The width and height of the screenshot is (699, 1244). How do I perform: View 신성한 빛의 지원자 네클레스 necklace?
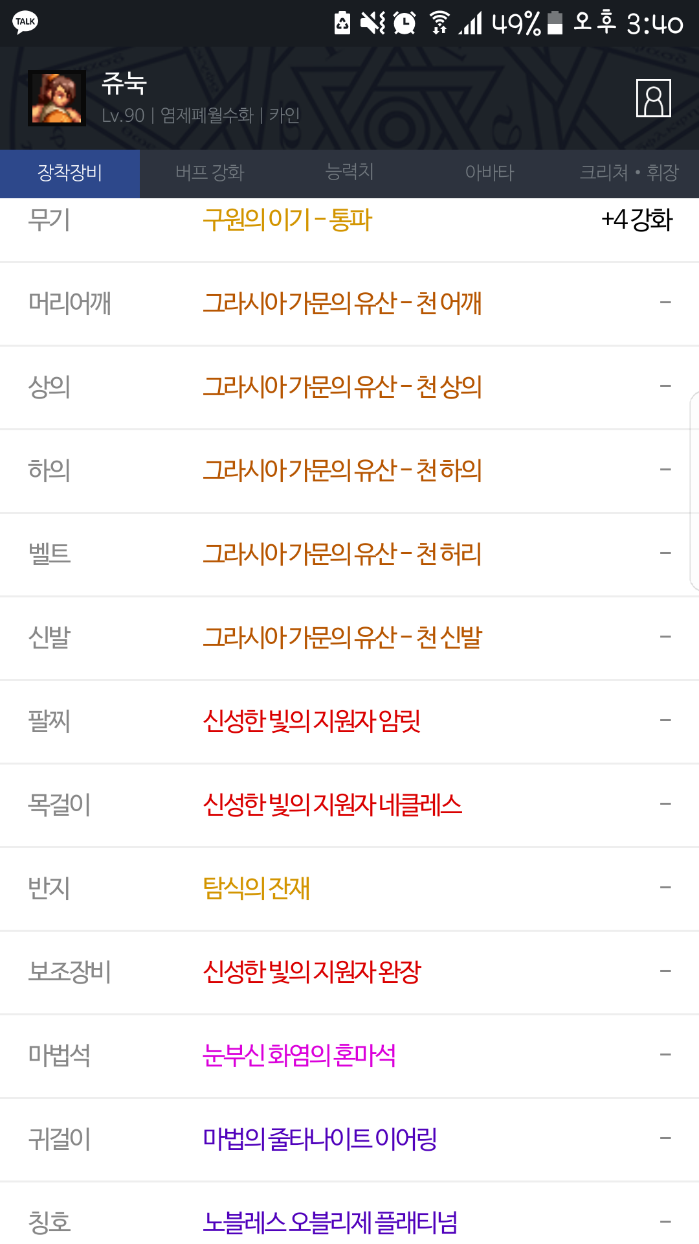[x=332, y=804]
